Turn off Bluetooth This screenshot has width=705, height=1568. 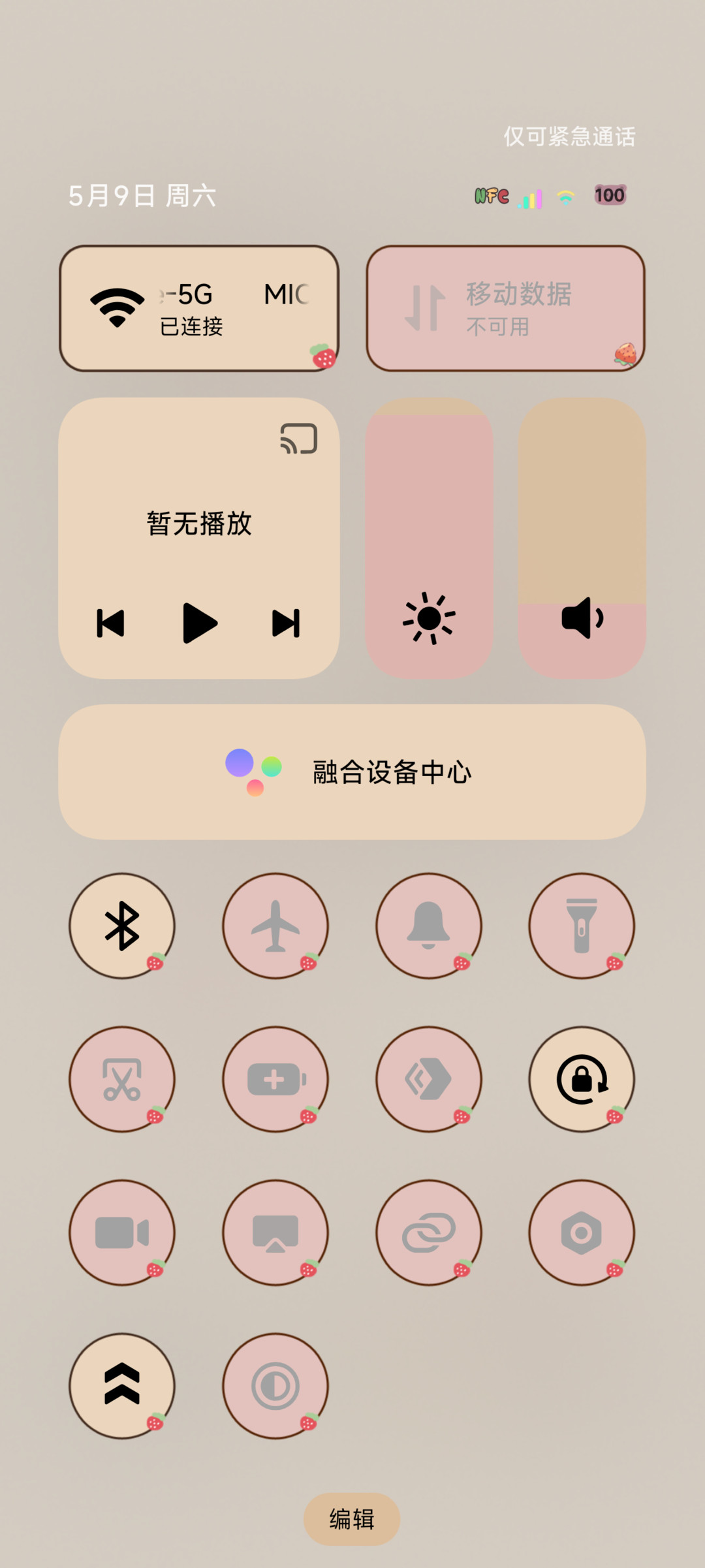[x=122, y=926]
